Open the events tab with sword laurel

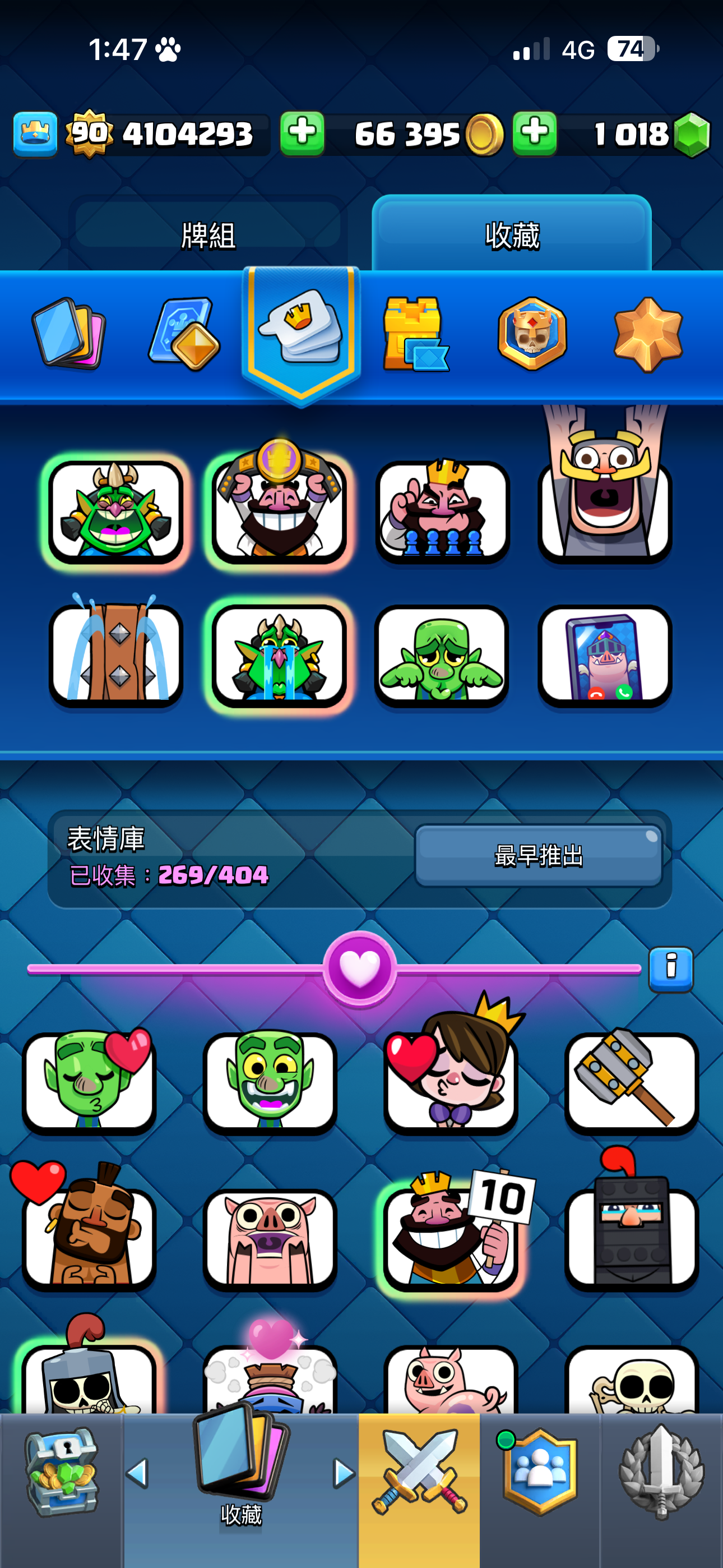(661, 1473)
